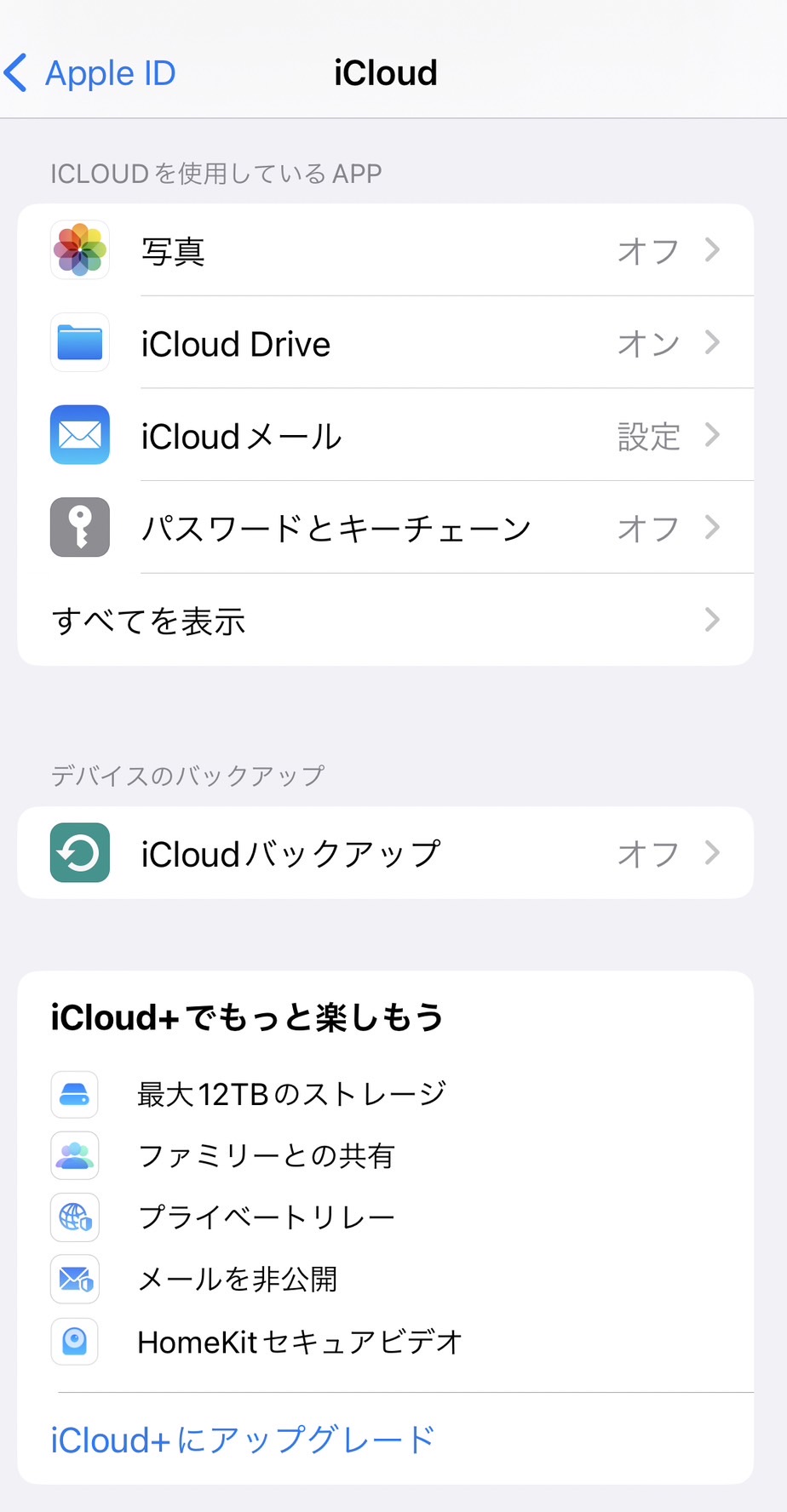The height and width of the screenshot is (1512, 787).
Task: Set up iCloud メール
Action: [x=385, y=435]
